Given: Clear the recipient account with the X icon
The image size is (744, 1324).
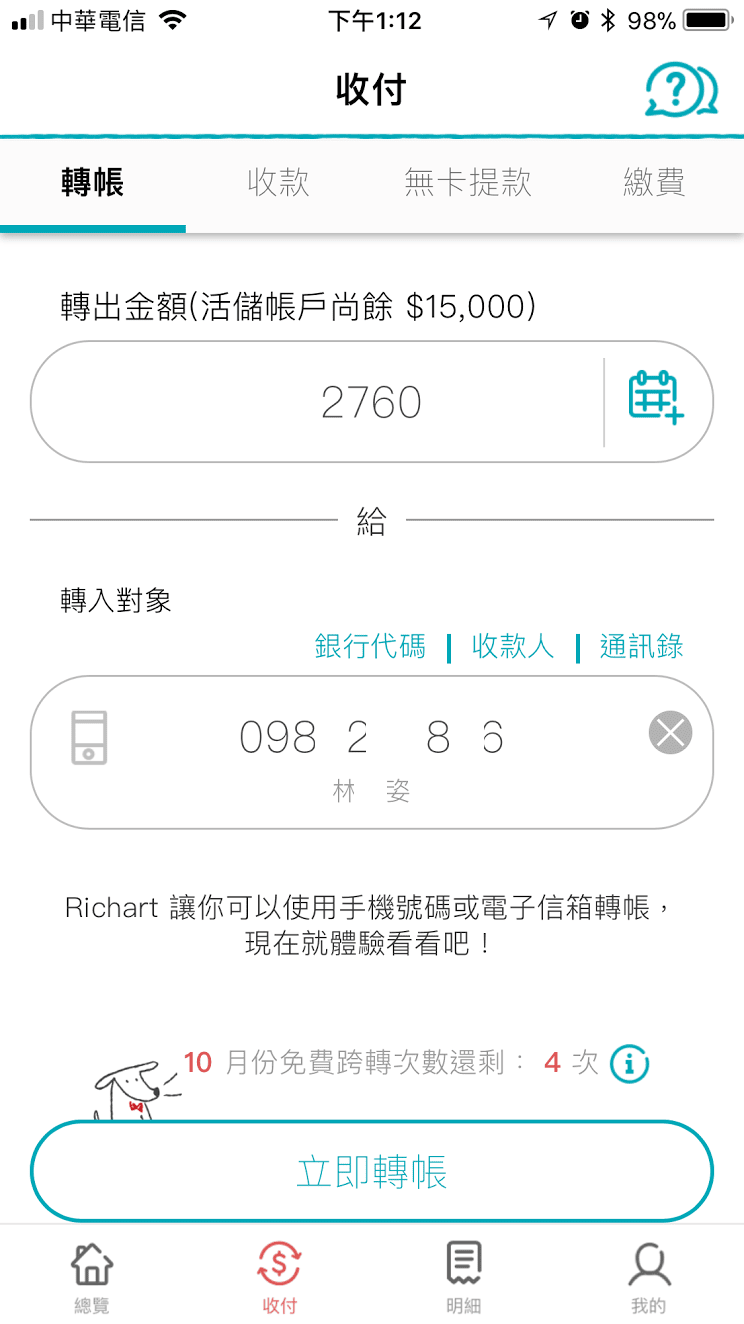Looking at the screenshot, I should [670, 732].
